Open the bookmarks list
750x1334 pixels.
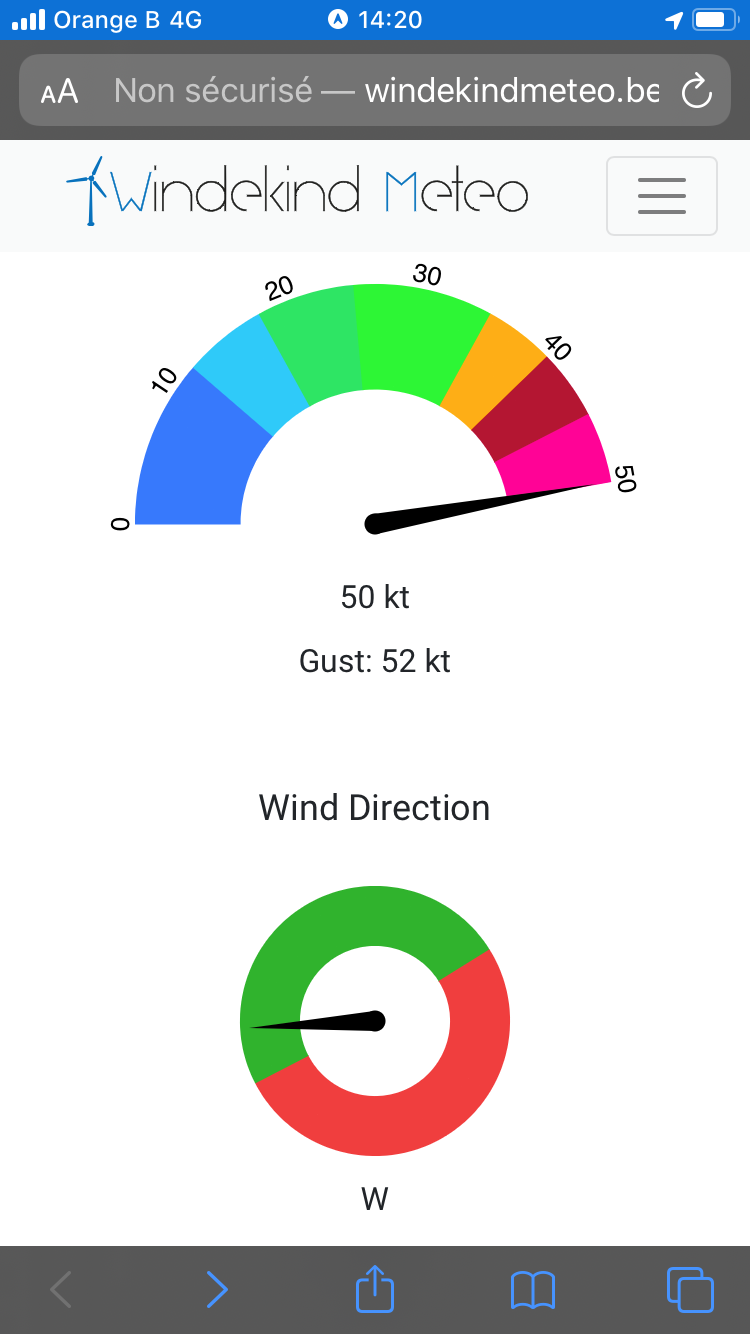[x=533, y=1289]
